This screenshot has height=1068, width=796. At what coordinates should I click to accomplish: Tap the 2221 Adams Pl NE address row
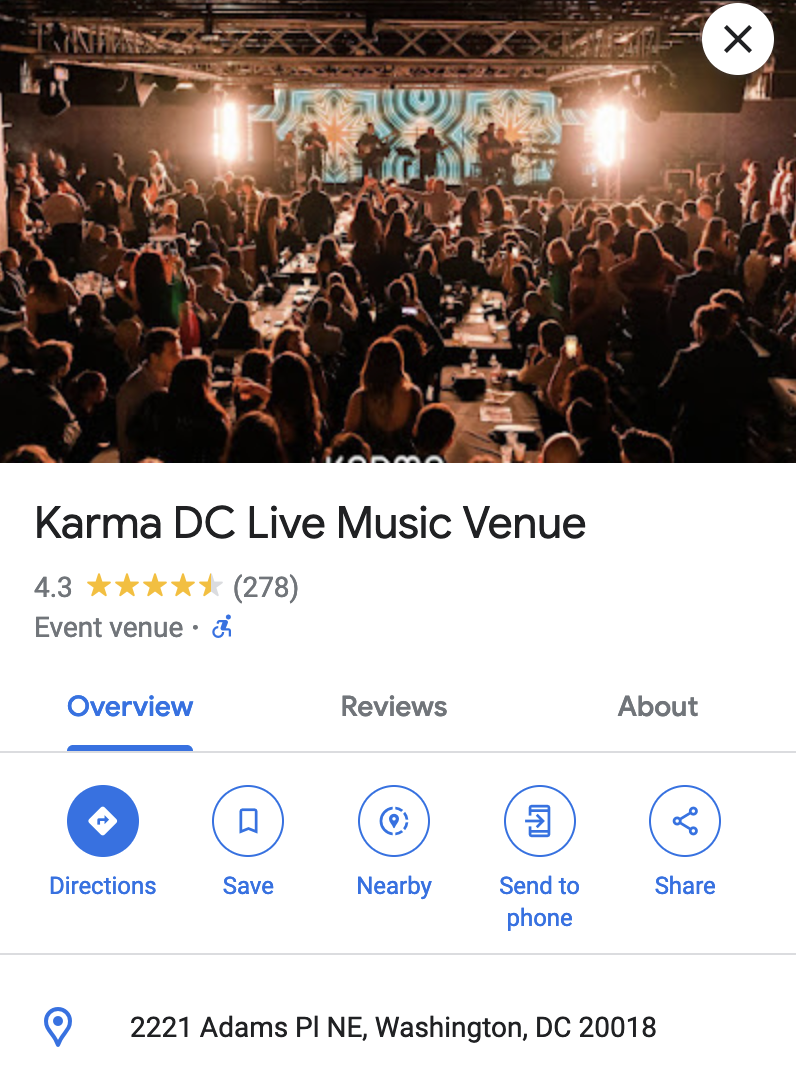click(392, 1027)
